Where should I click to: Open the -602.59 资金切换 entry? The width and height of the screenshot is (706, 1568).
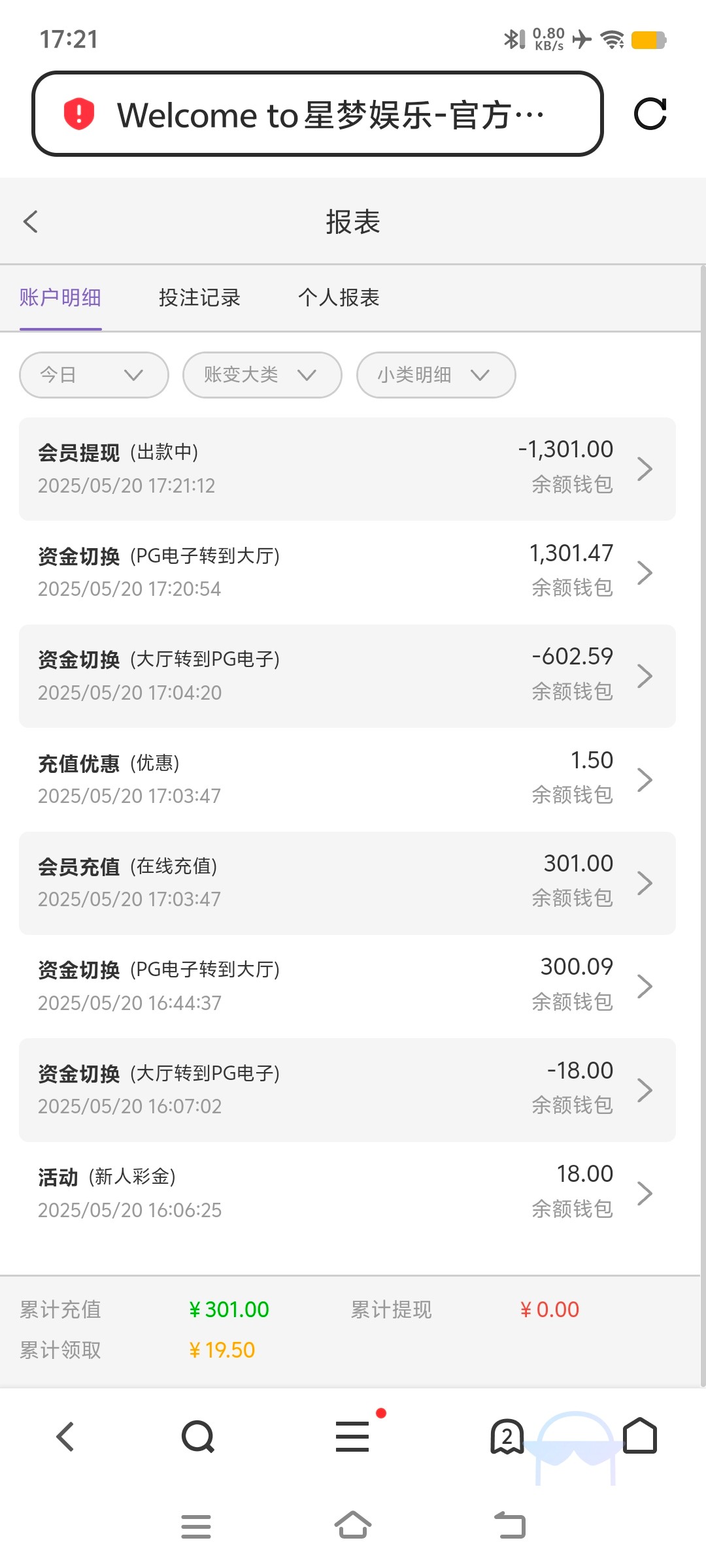347,676
